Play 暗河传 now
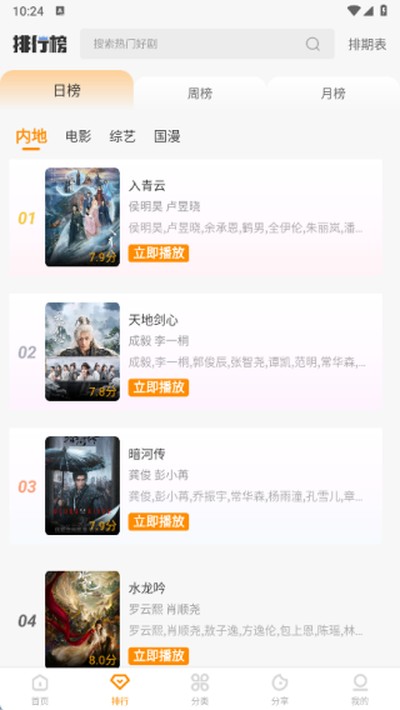The width and height of the screenshot is (400, 710). click(x=159, y=522)
